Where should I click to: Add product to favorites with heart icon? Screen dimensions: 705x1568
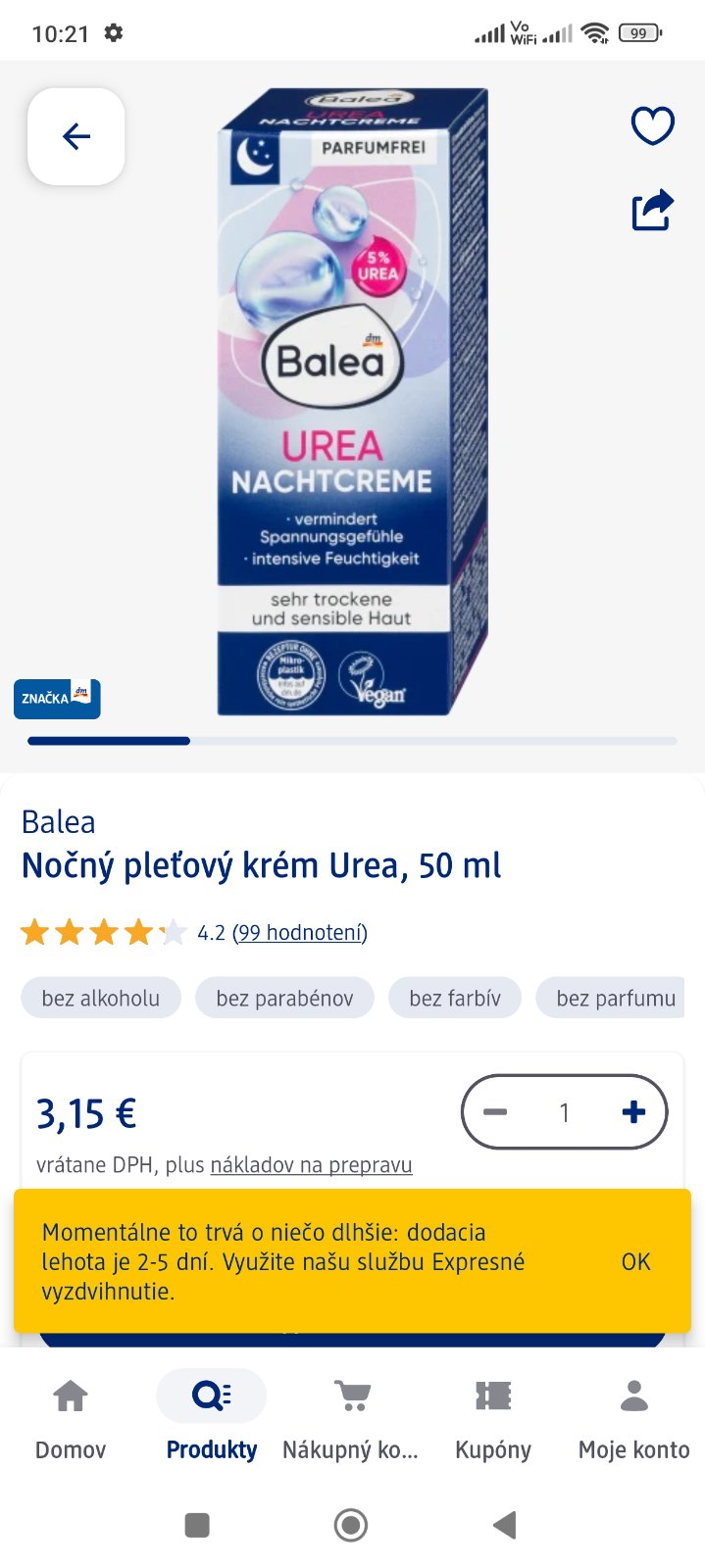pos(652,126)
